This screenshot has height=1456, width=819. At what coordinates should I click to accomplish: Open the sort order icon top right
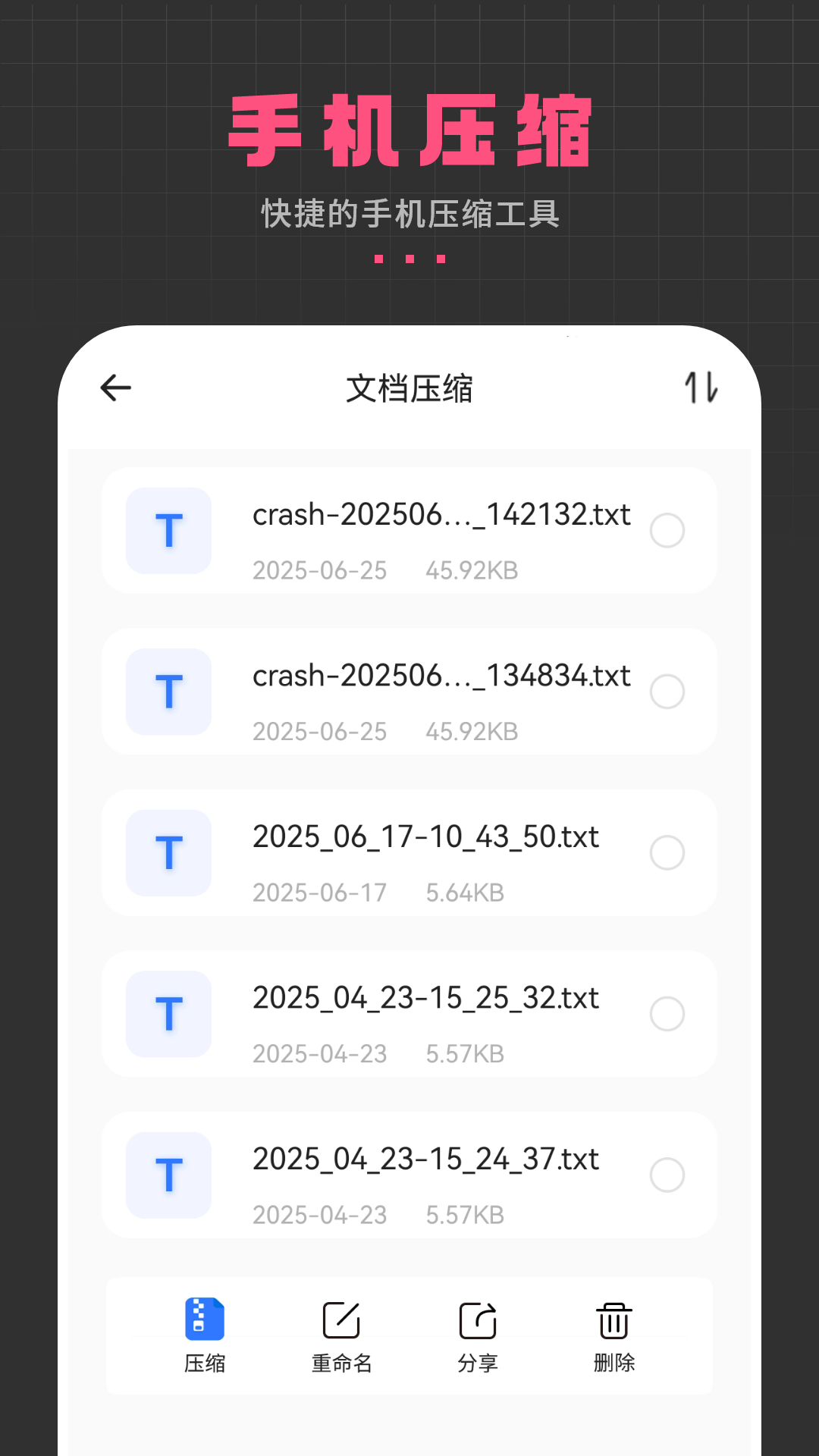(703, 387)
